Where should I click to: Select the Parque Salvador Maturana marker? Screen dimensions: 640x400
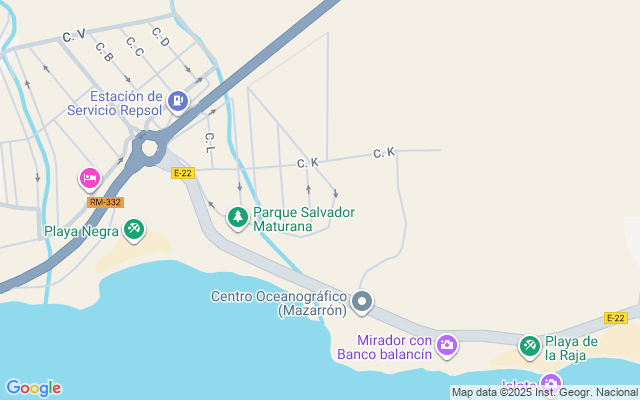click(238, 217)
